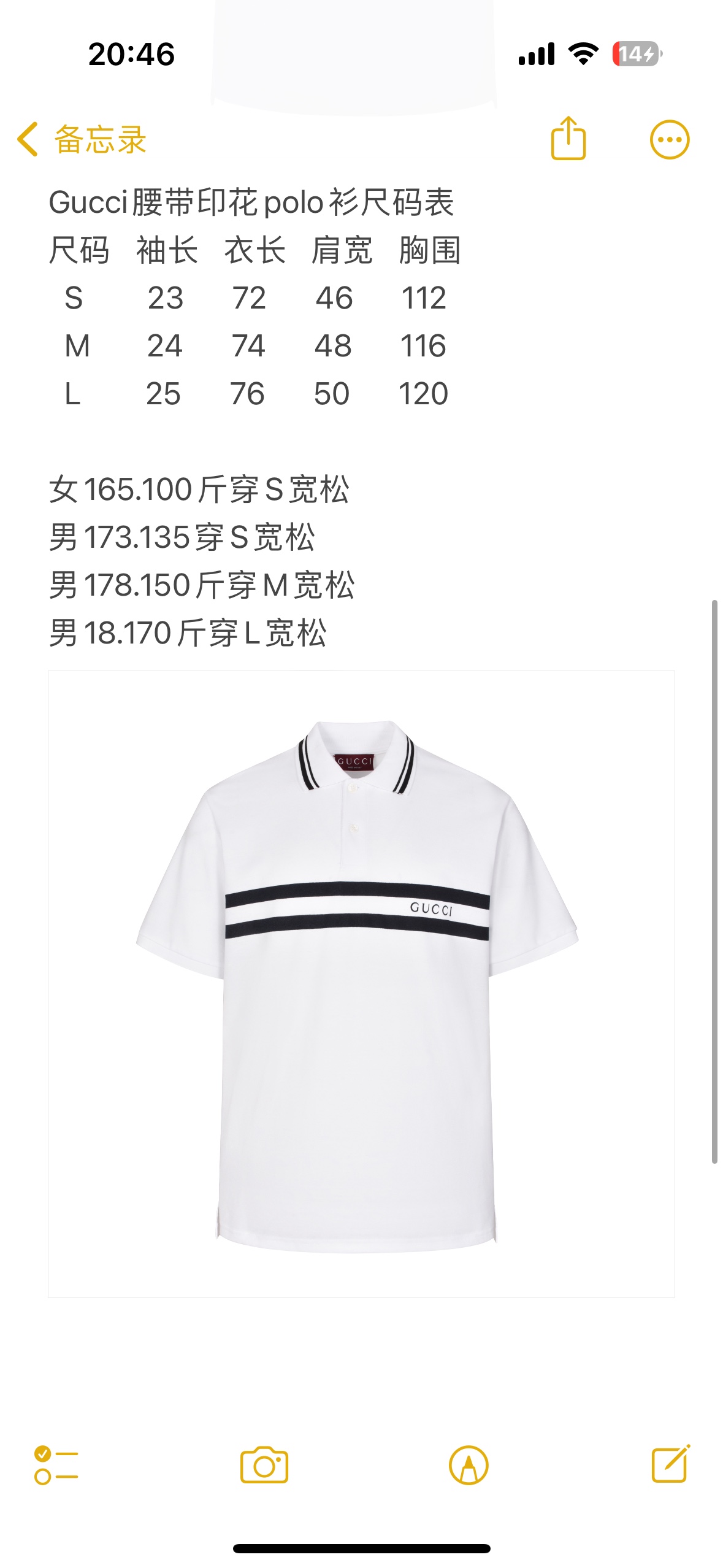Add a checklist to the note
This screenshot has width=723, height=1568.
point(56,1466)
